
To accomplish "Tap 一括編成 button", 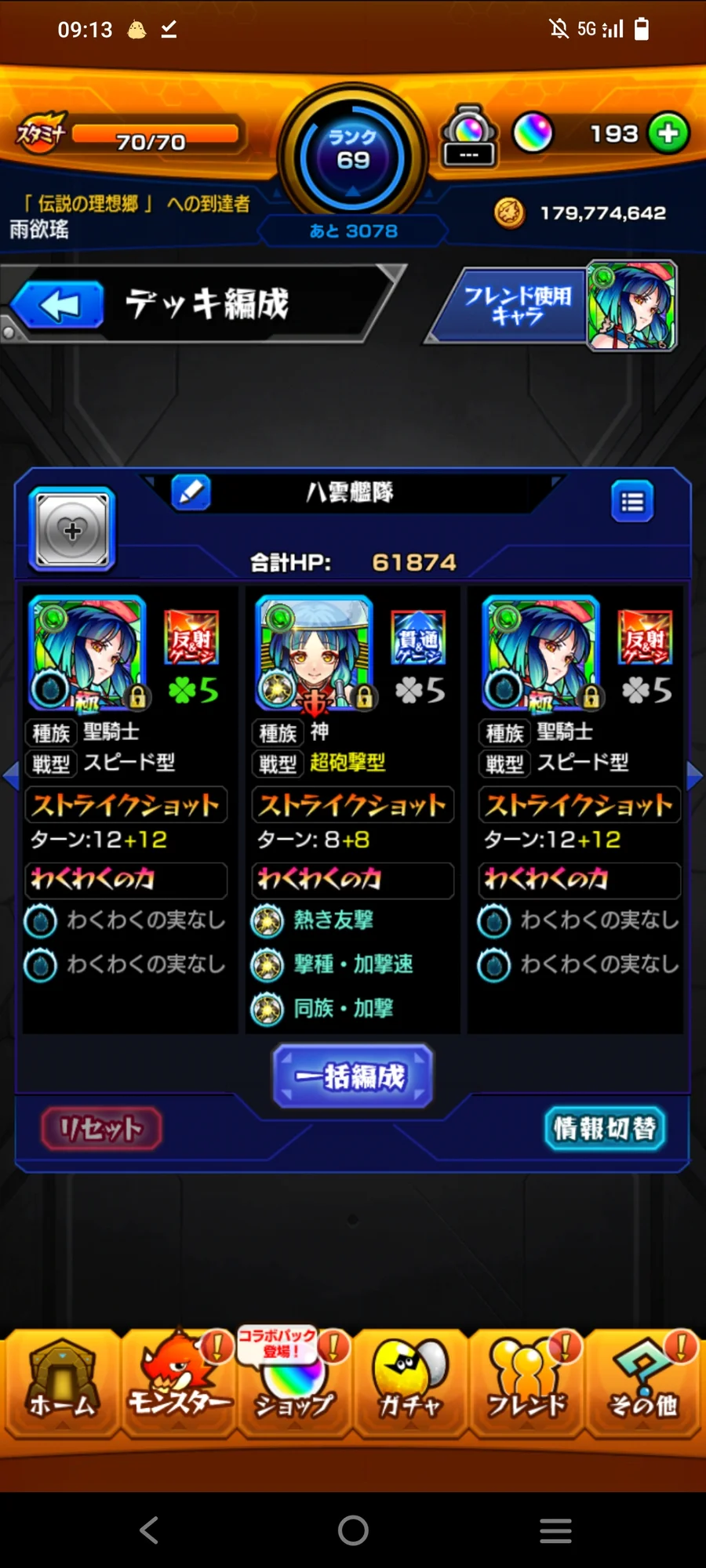I will [x=353, y=1076].
